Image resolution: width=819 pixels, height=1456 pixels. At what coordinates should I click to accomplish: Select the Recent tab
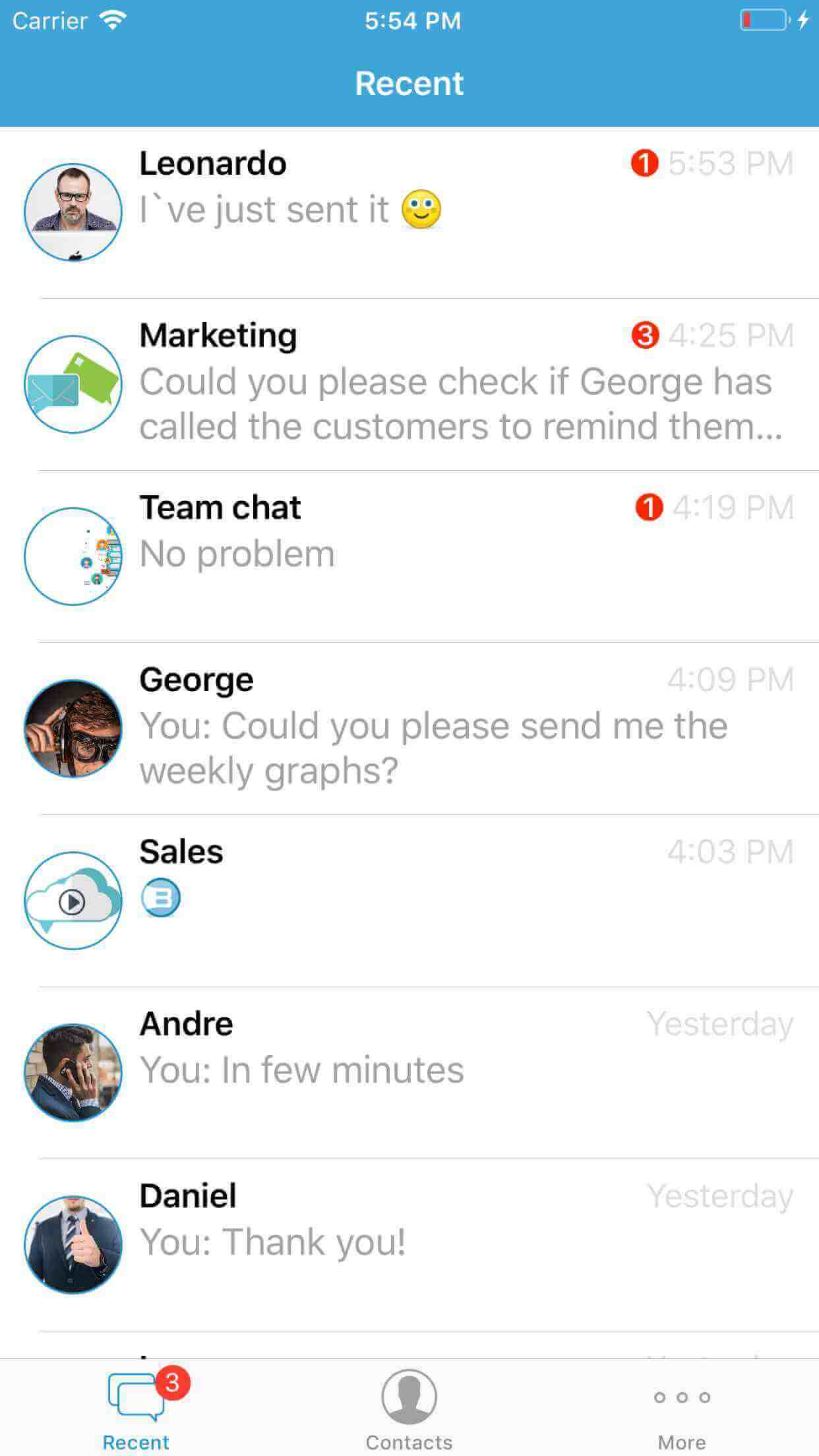(x=136, y=1408)
